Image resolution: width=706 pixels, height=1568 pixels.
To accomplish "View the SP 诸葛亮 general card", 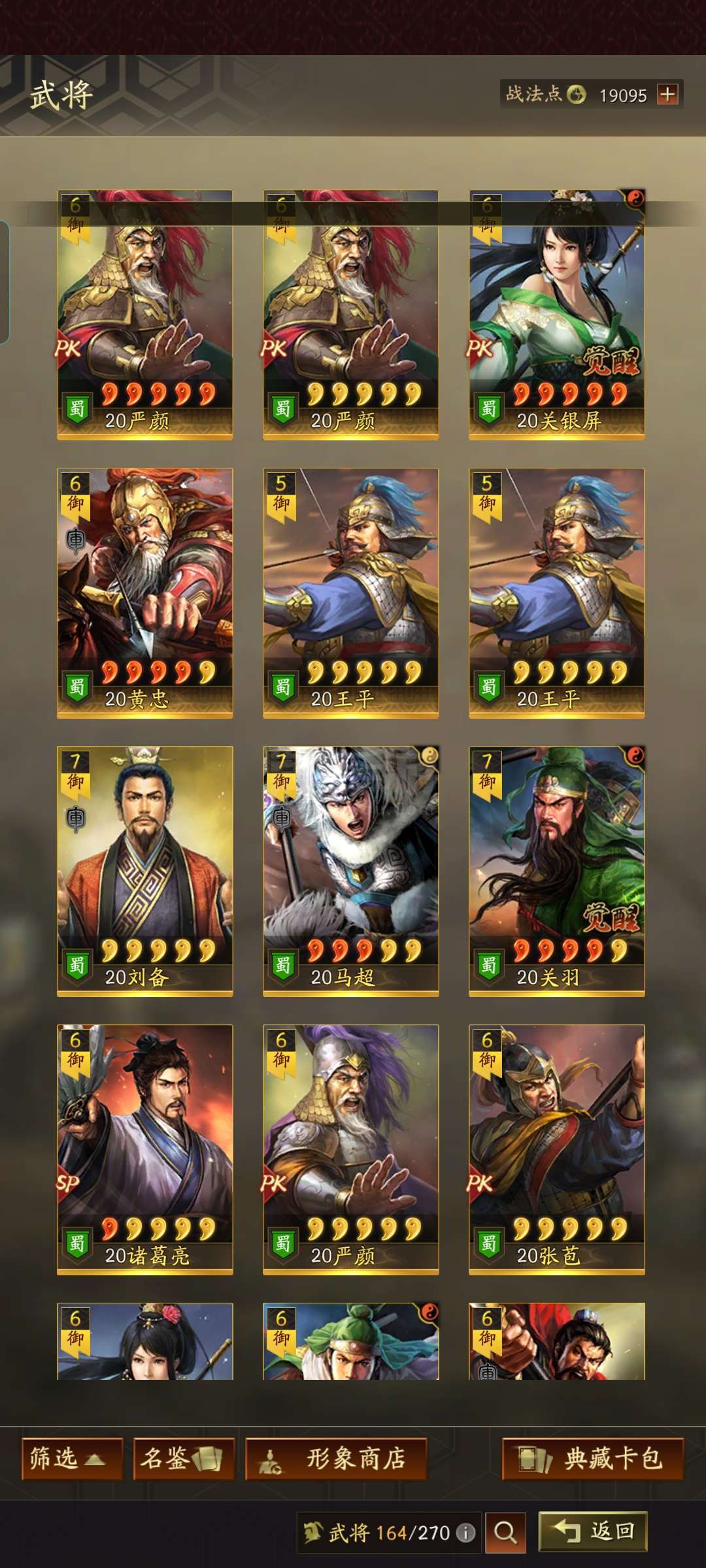I will pos(145,1150).
